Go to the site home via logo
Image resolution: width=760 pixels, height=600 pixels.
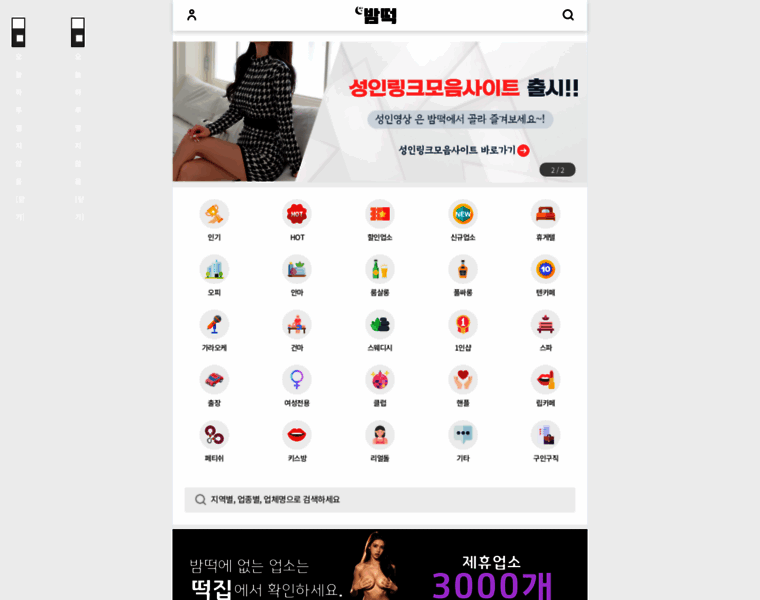377,15
